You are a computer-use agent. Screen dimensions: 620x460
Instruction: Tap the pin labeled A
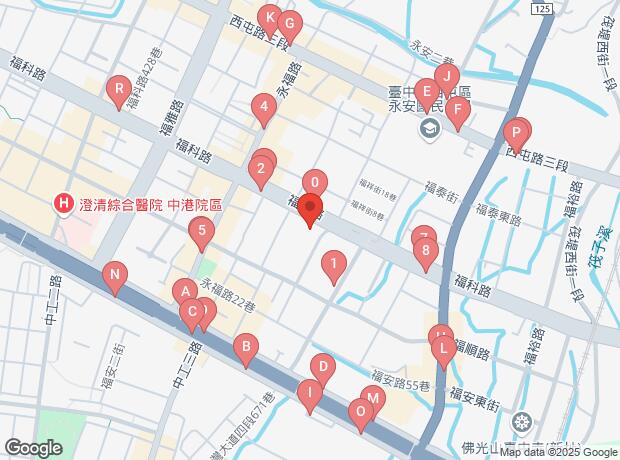tap(184, 292)
